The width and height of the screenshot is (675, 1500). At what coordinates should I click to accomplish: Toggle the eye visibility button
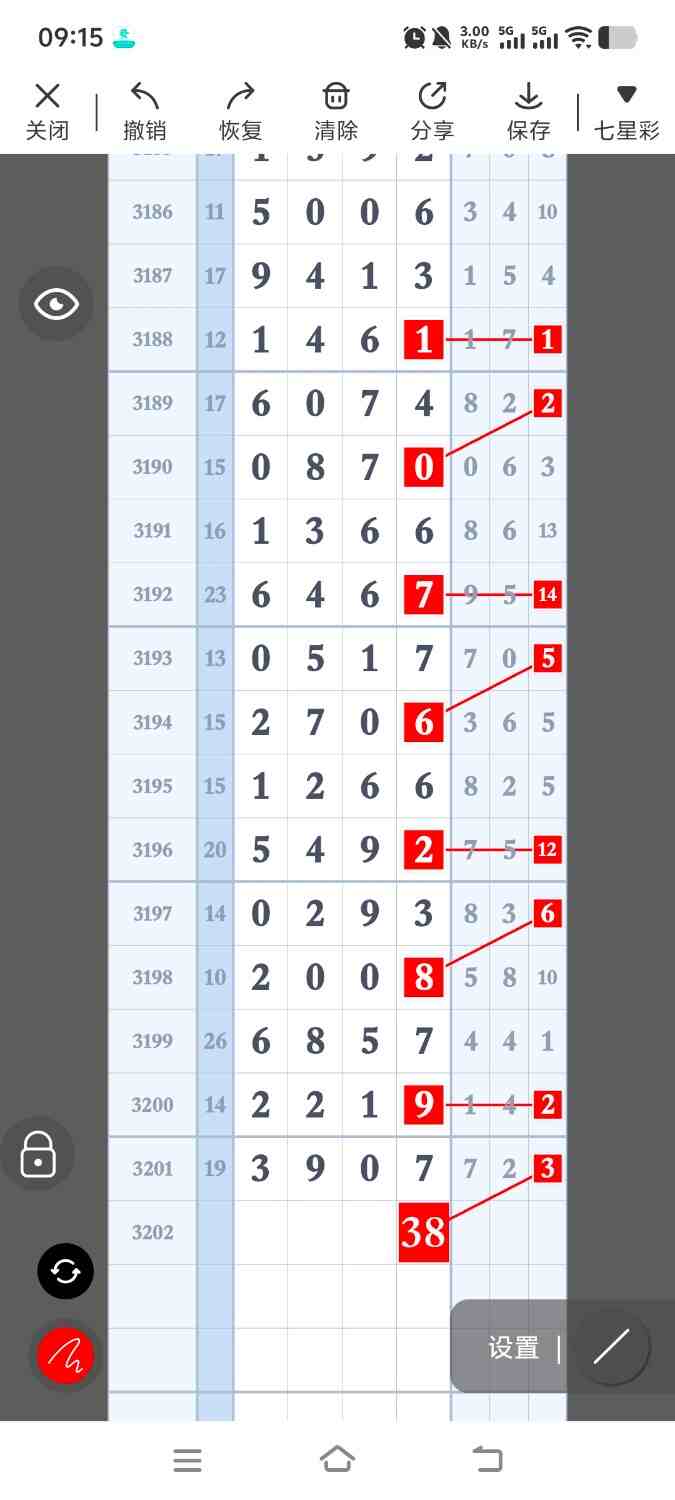[x=56, y=304]
